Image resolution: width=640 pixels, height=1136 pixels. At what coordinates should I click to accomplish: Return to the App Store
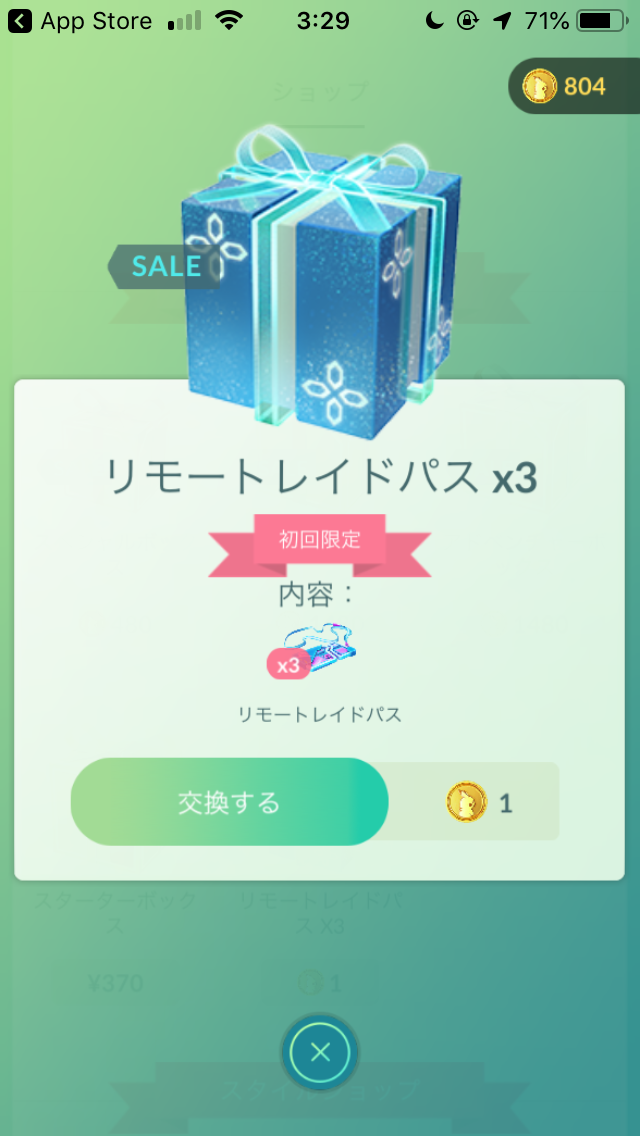[80, 21]
